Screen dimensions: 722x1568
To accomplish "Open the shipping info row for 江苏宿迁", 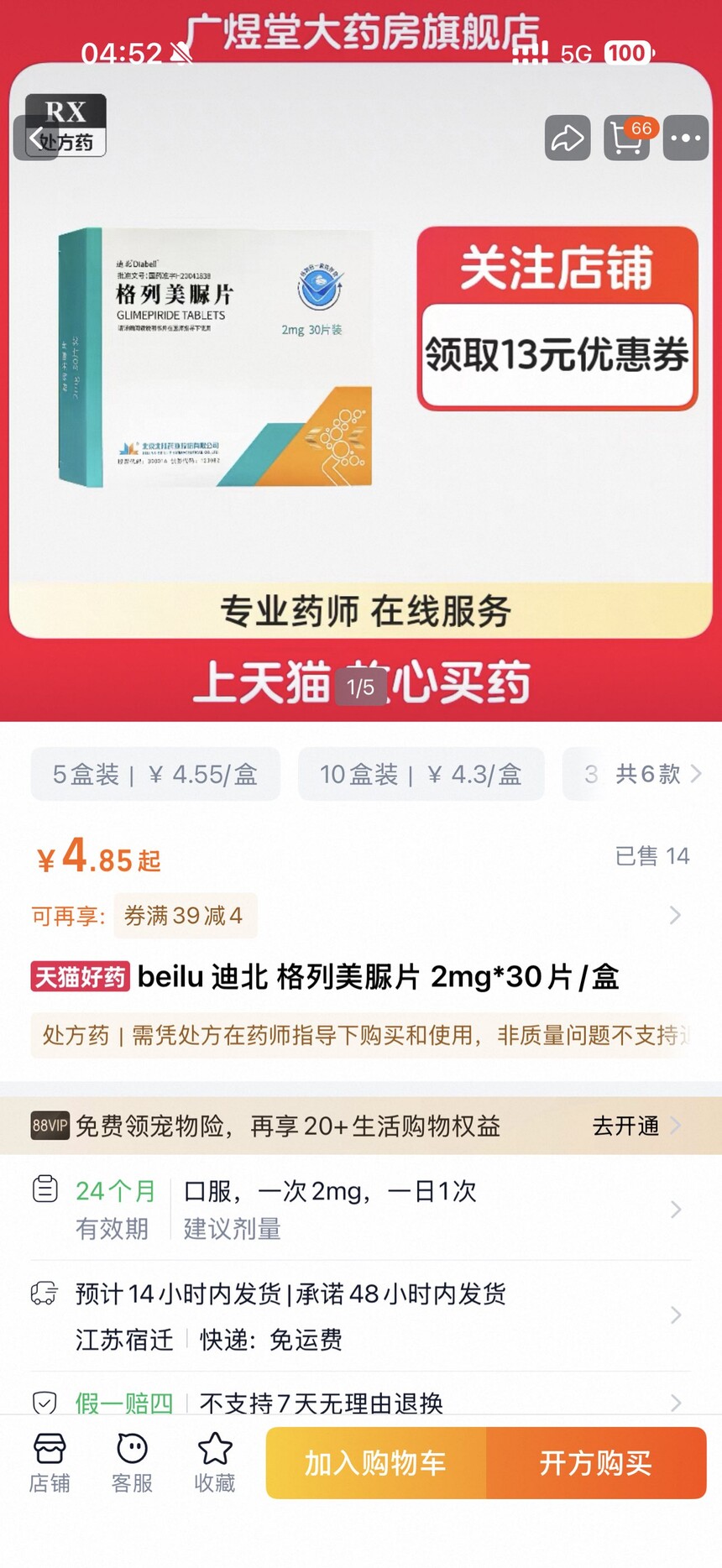I will [361, 1315].
